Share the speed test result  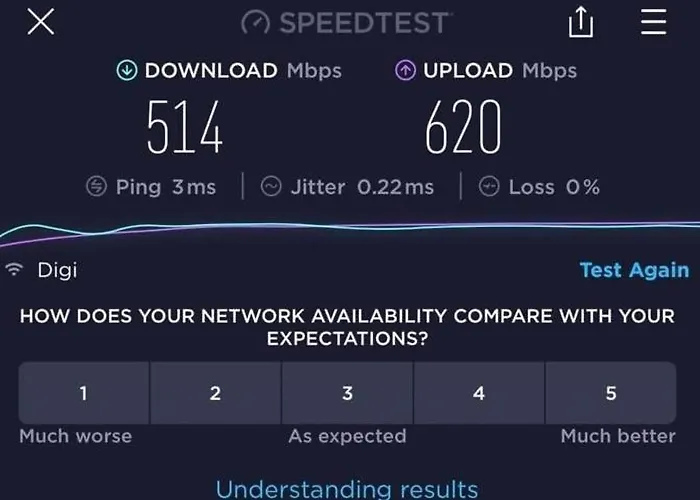point(581,23)
